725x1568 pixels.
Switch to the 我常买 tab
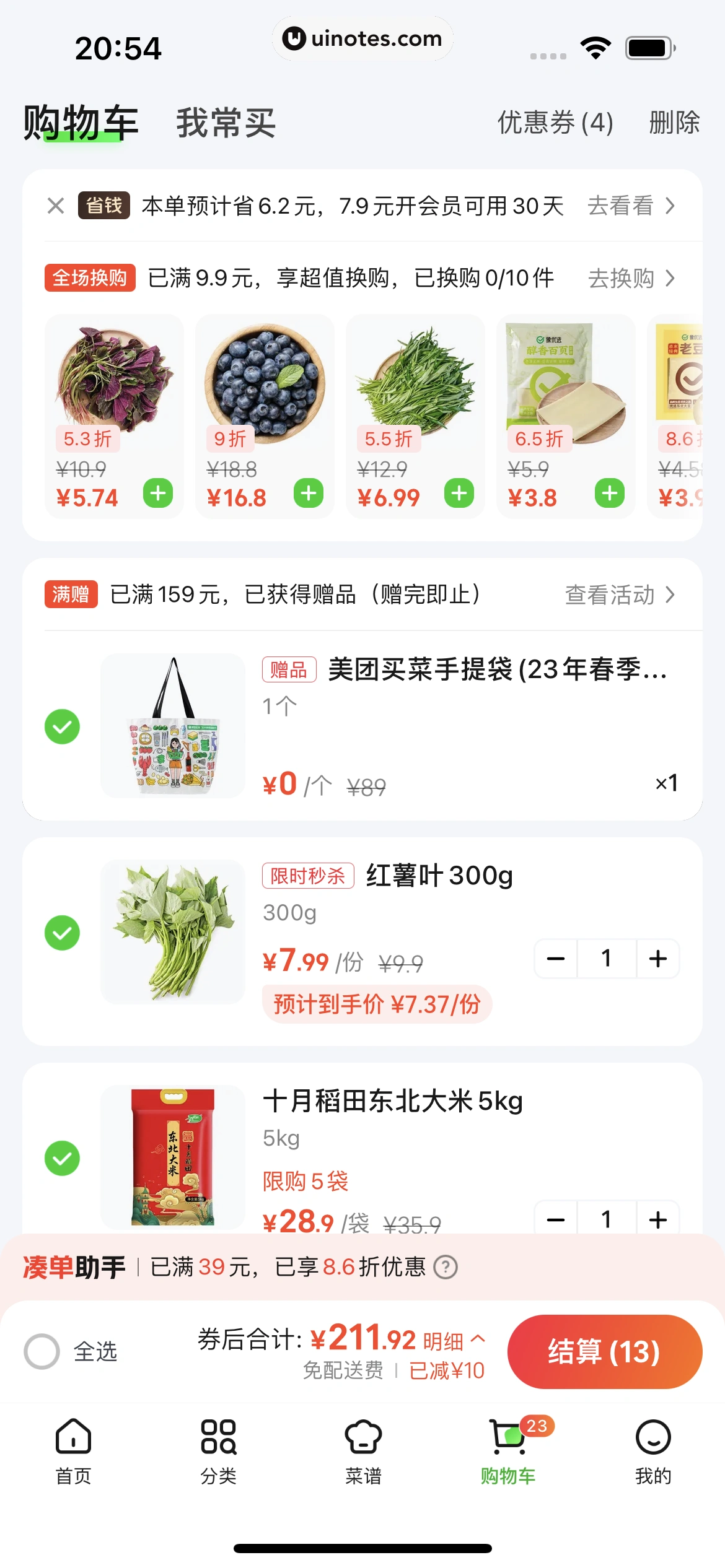pos(226,123)
